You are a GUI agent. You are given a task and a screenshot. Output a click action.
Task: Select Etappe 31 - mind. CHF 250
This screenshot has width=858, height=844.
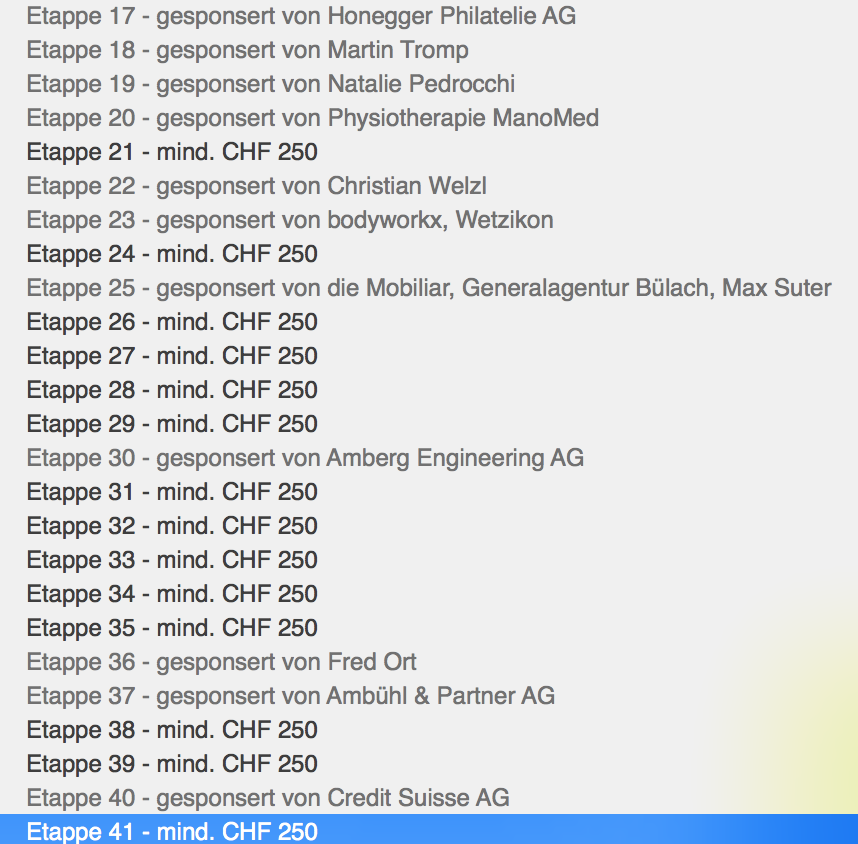(x=172, y=492)
